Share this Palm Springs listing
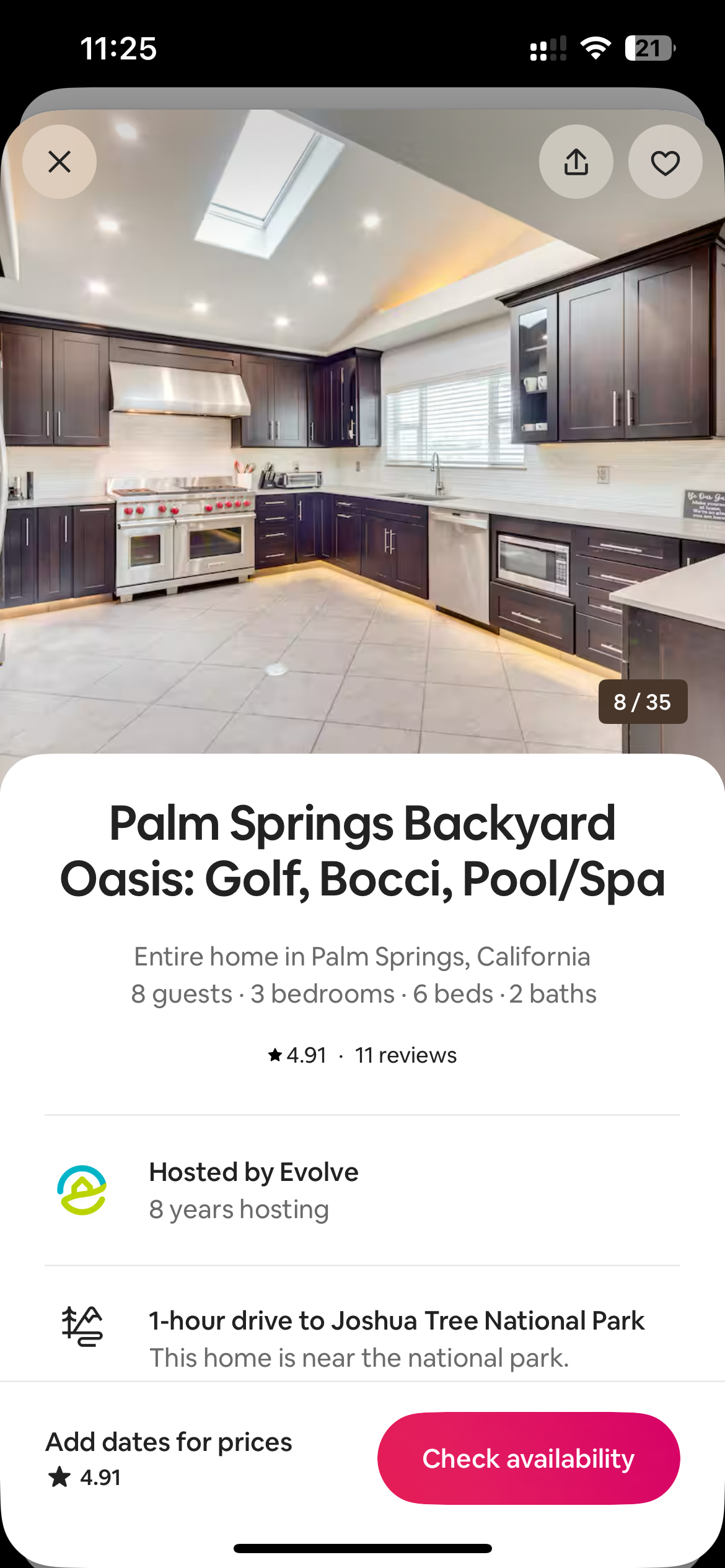Screen dimensions: 725x1568 click(576, 162)
